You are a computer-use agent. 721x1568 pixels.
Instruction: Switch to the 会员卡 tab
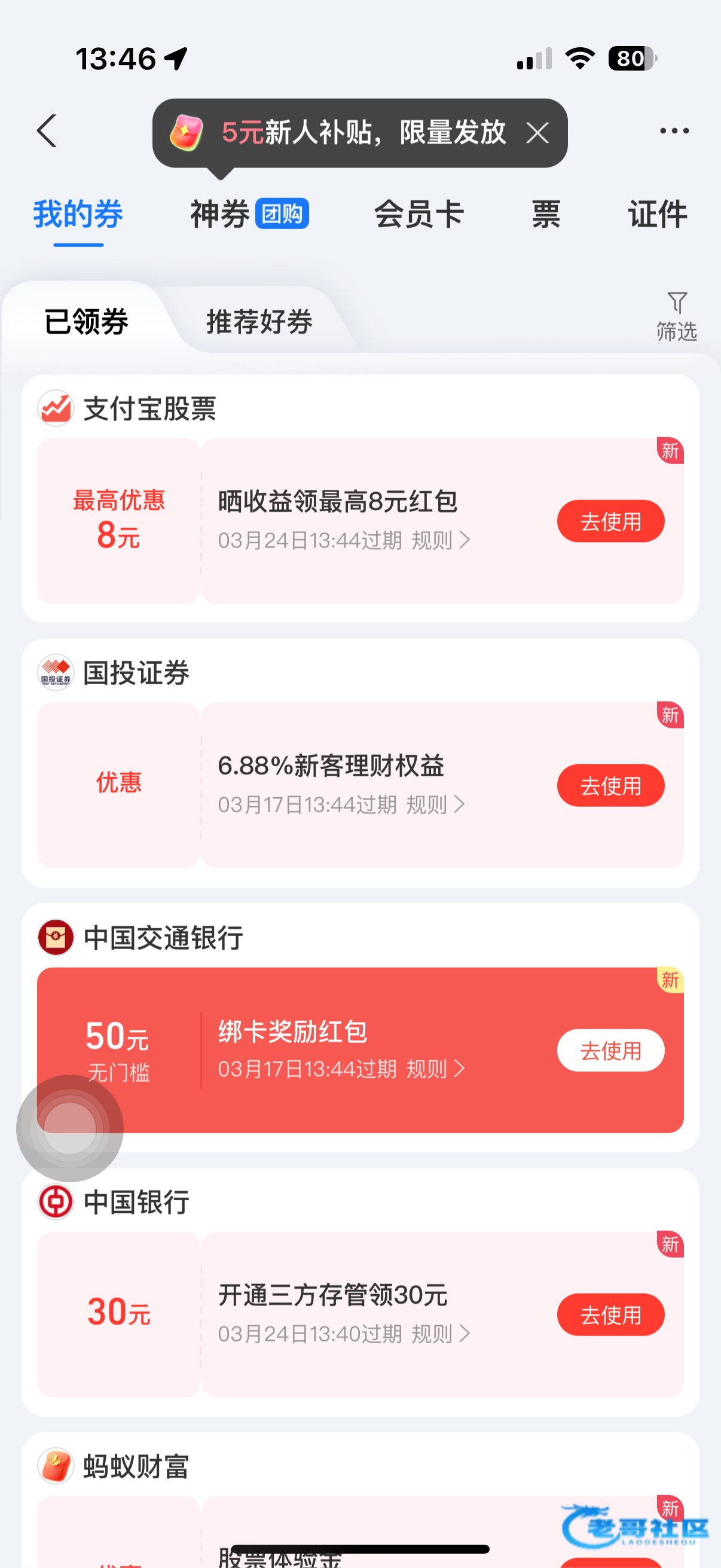tap(418, 214)
